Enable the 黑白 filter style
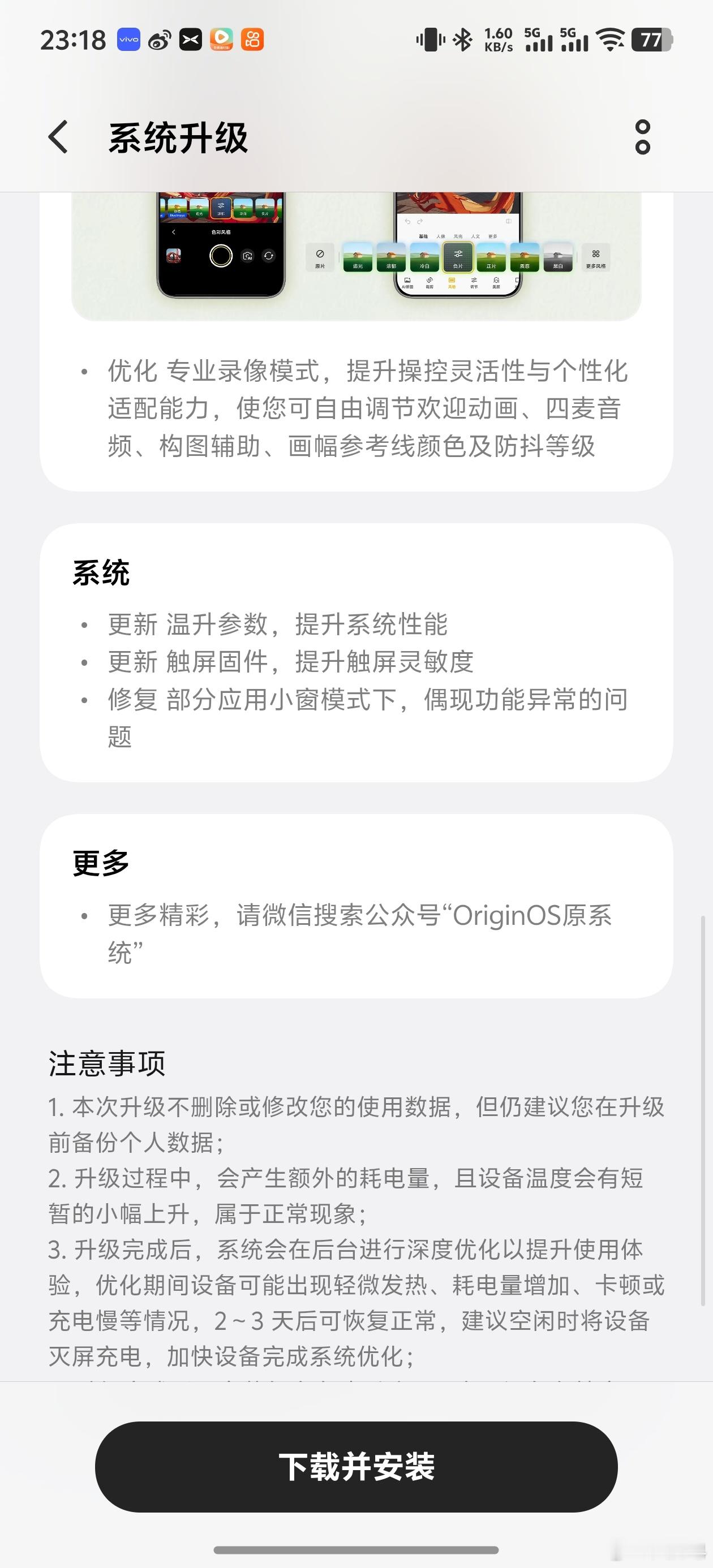Viewport: 713px width, 1568px height. 559,259
